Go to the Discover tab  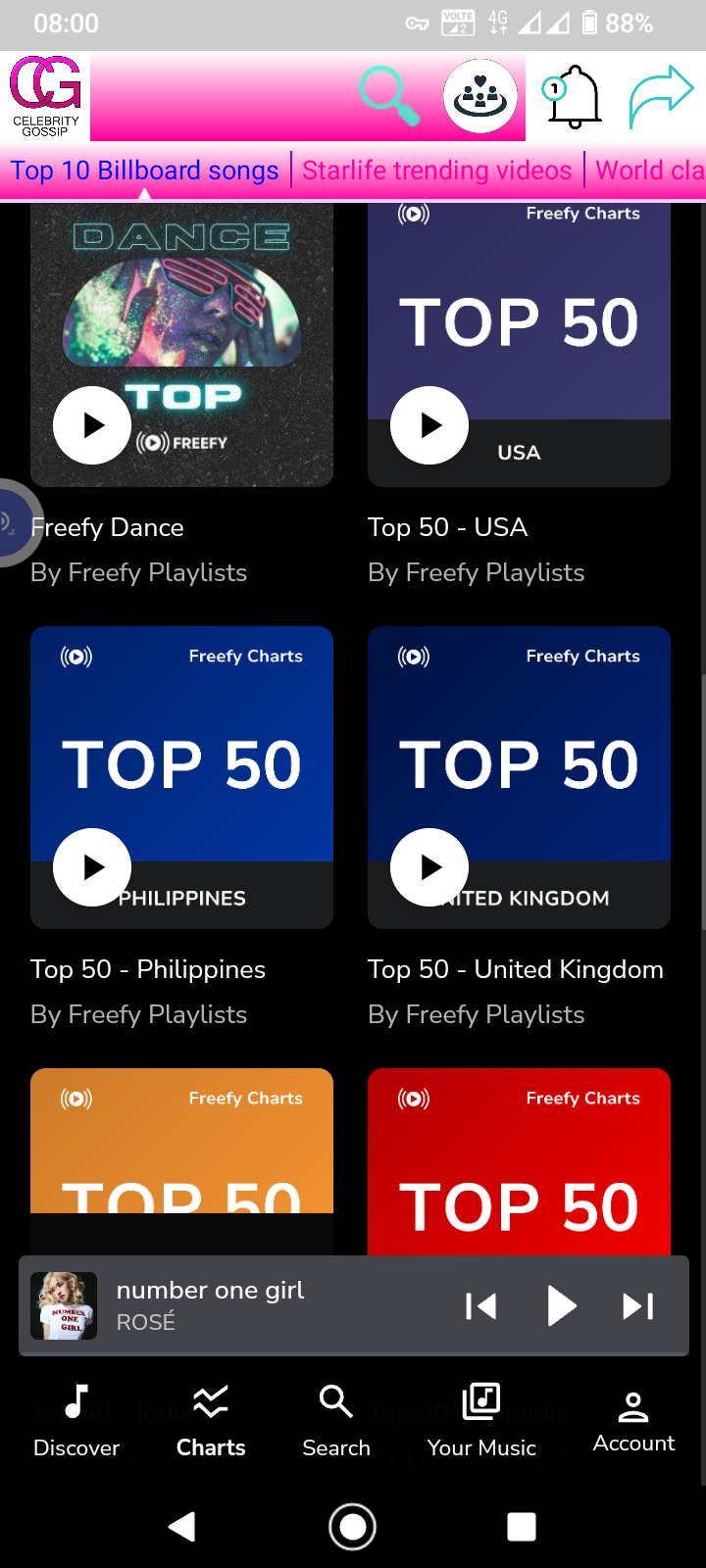[x=76, y=1421]
